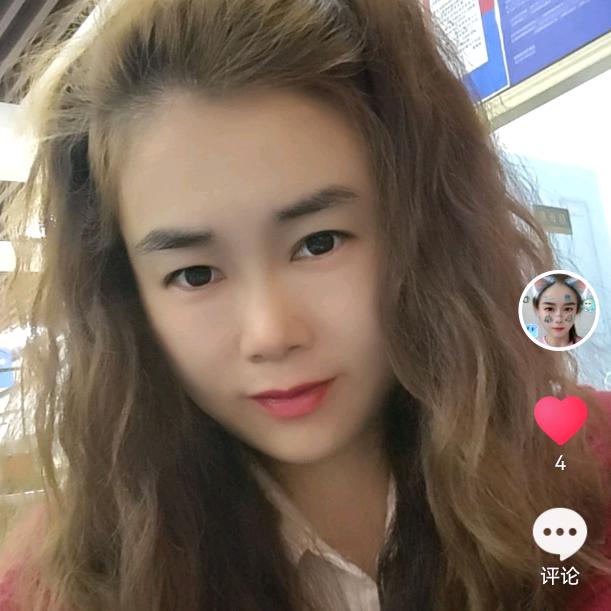Open the 评论 comments section
611x611 pixels.
(559, 535)
